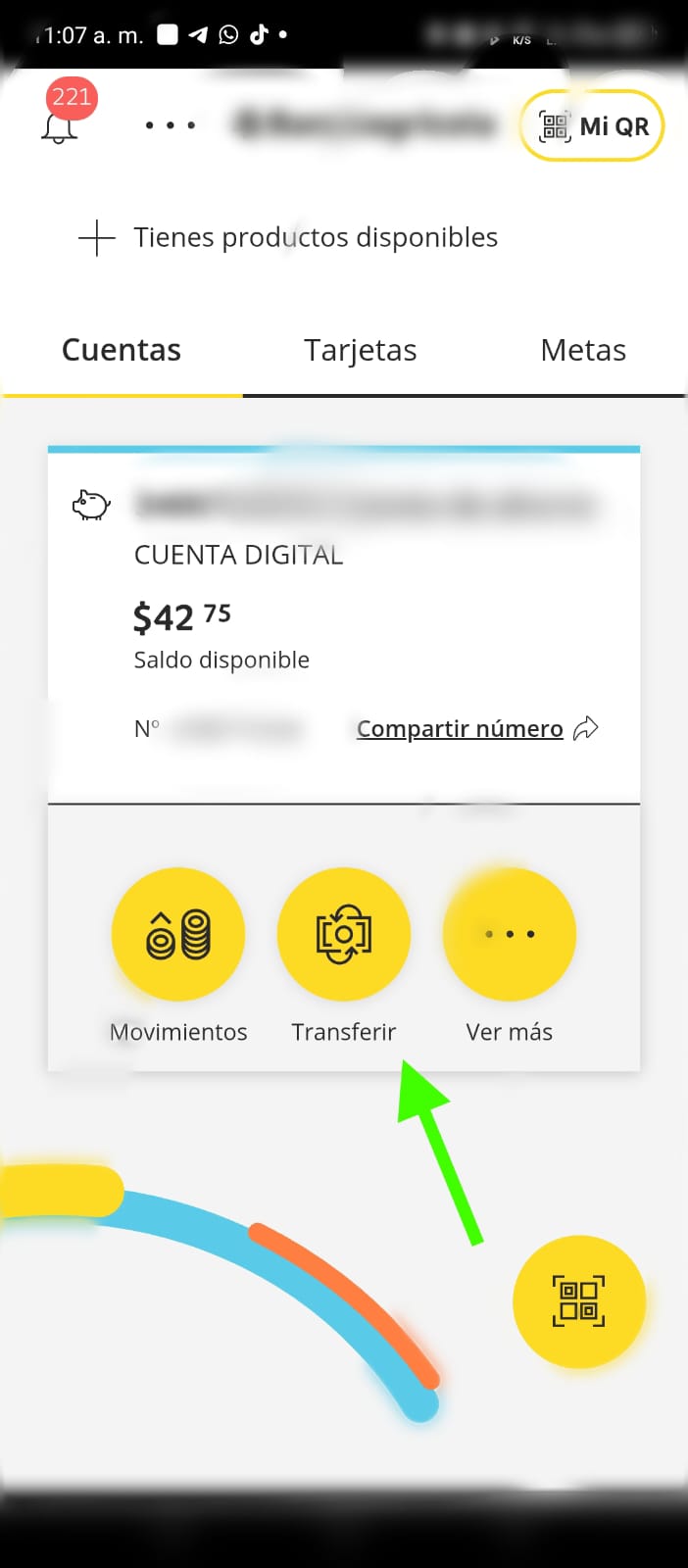
Task: Expand Tienes productos disponibles
Action: click(x=288, y=238)
